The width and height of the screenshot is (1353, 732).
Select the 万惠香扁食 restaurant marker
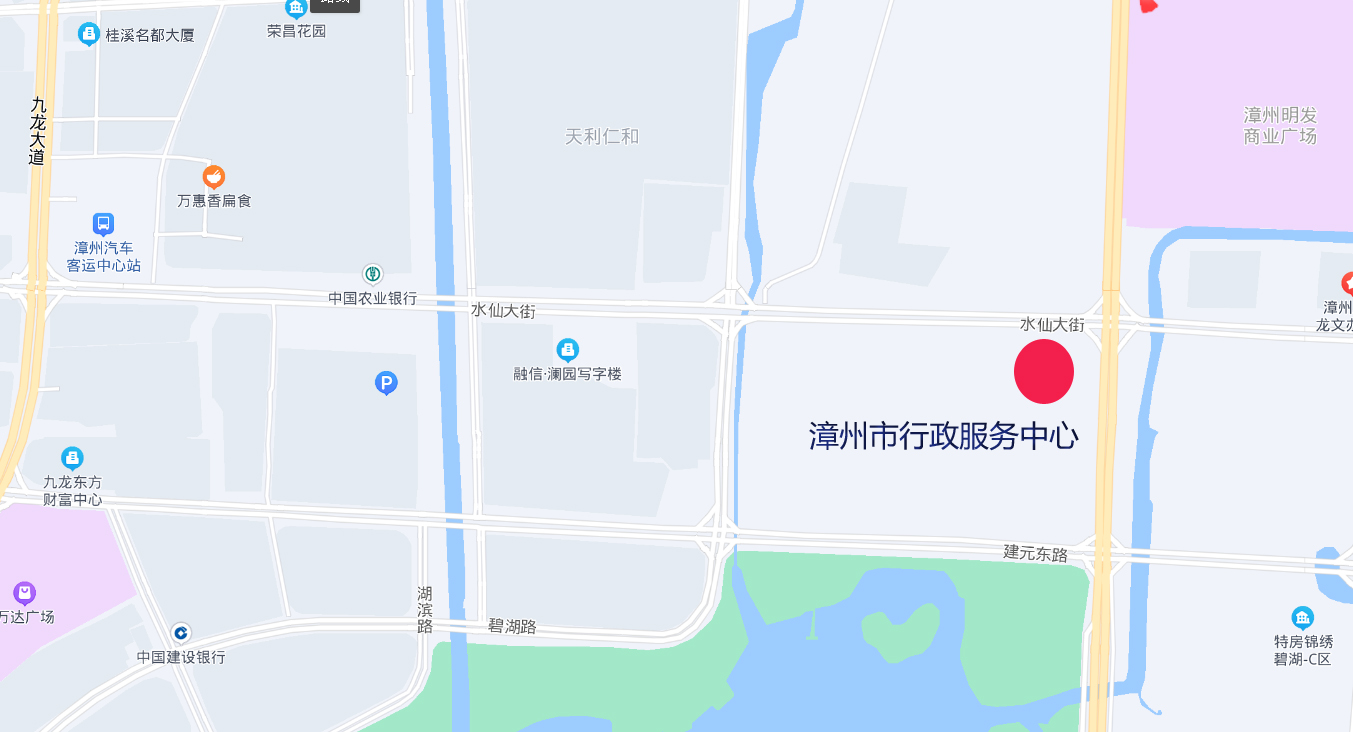pyautogui.click(x=213, y=177)
